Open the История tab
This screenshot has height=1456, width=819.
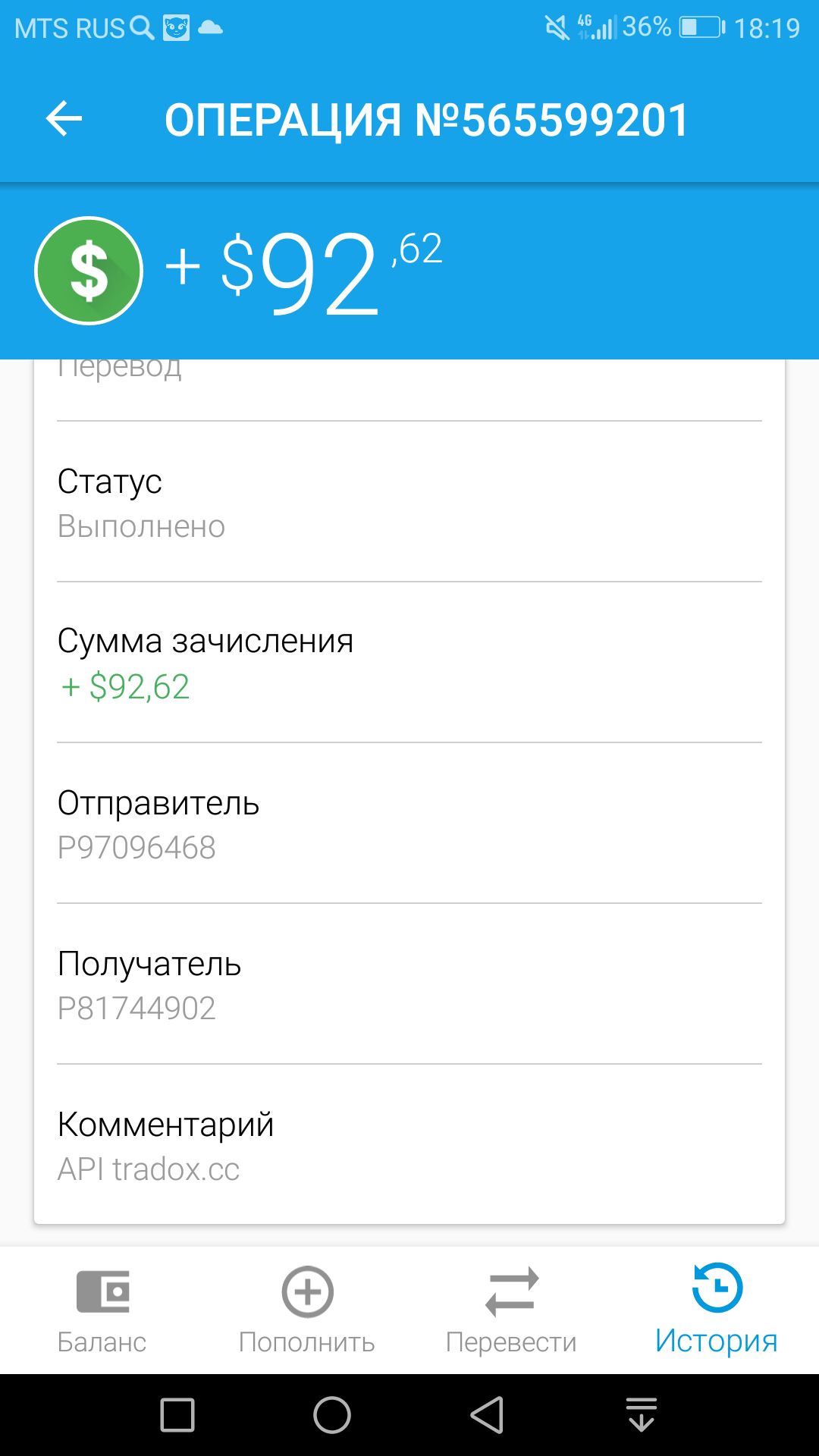tap(717, 1310)
